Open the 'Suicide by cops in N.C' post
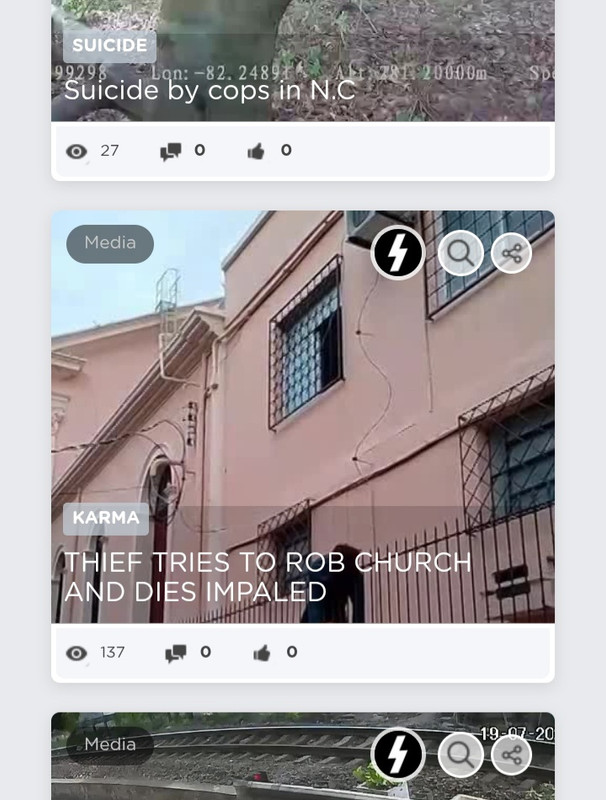This screenshot has height=800, width=606. coord(210,90)
